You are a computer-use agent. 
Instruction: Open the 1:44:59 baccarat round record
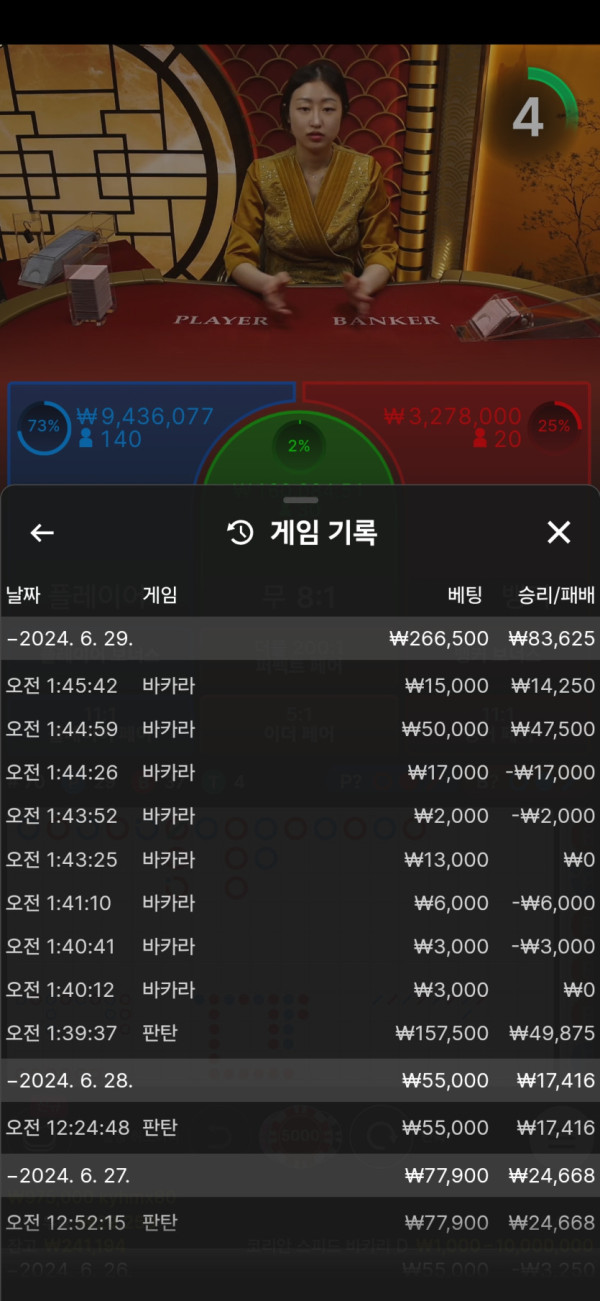300,729
